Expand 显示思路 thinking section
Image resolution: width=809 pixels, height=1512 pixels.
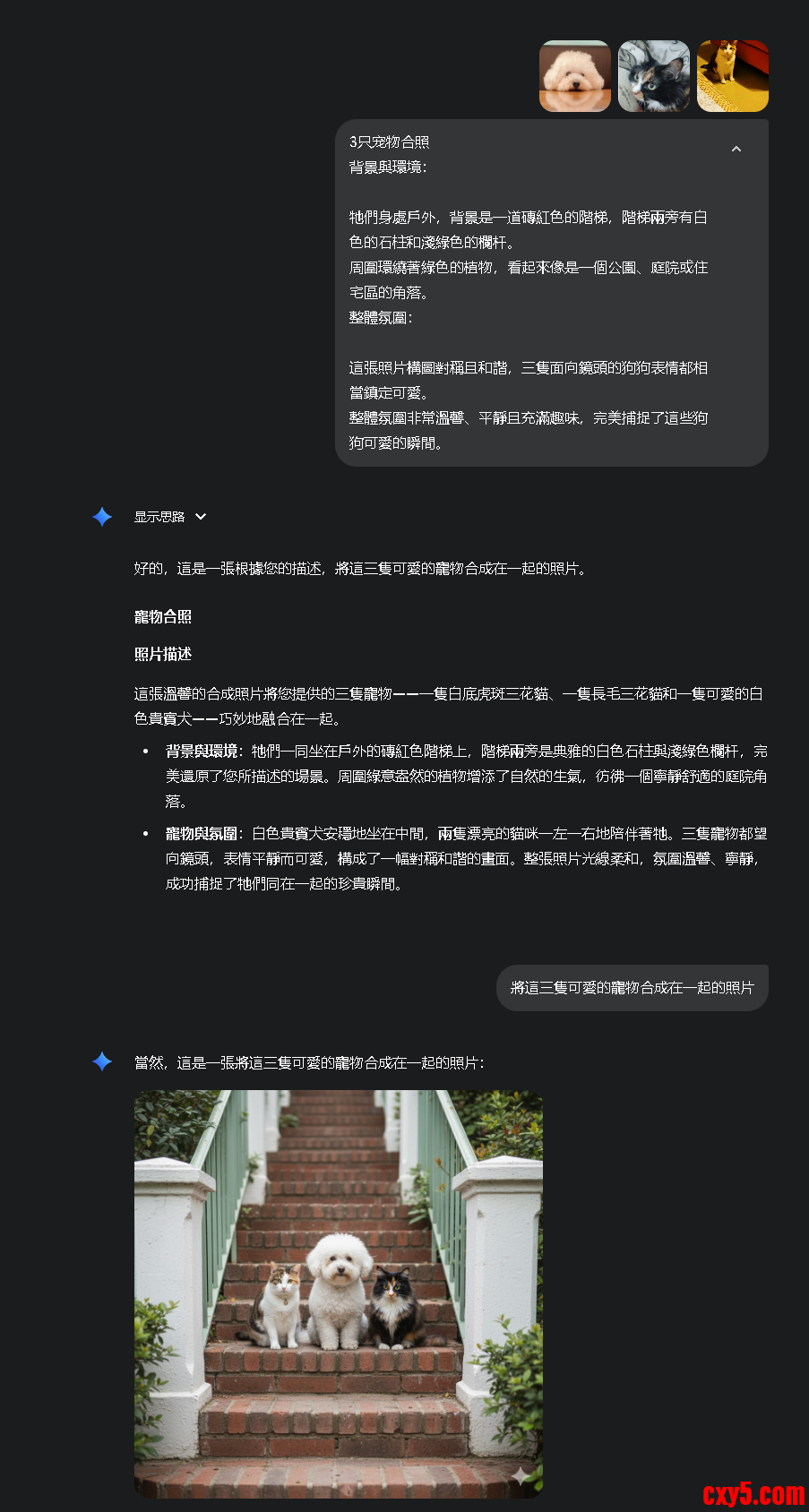click(x=170, y=517)
